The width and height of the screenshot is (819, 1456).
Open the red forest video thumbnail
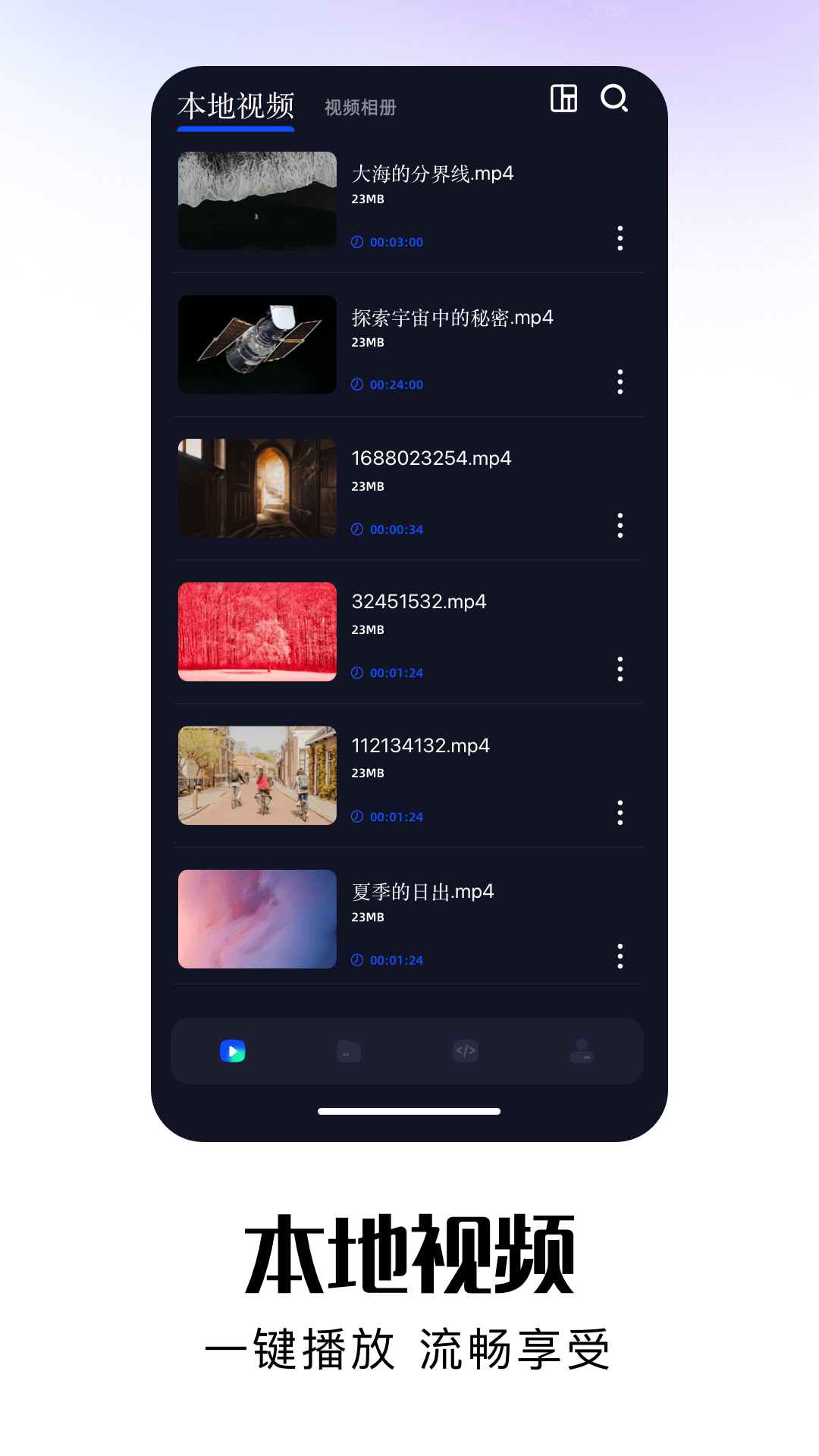[x=256, y=632]
